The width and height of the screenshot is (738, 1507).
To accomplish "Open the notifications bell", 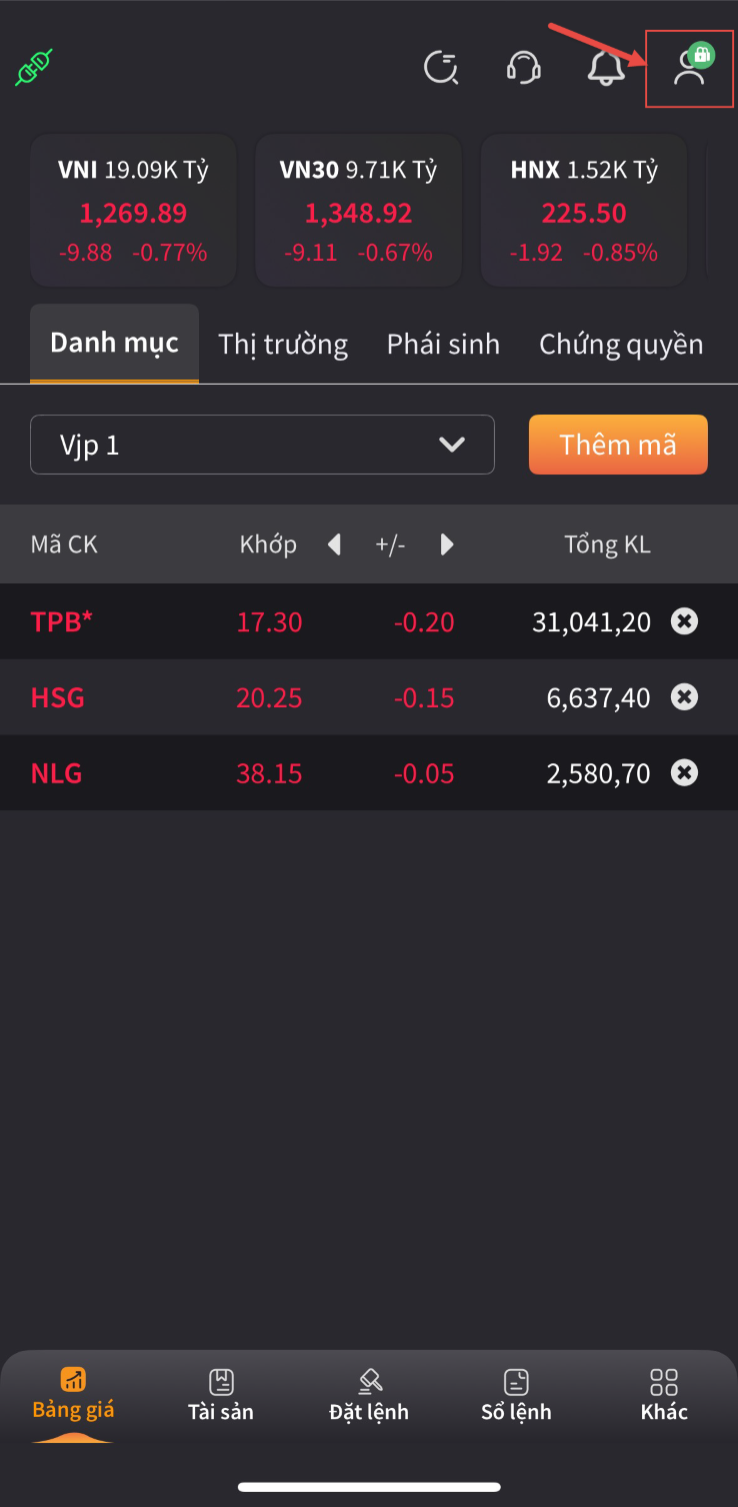I will (605, 68).
